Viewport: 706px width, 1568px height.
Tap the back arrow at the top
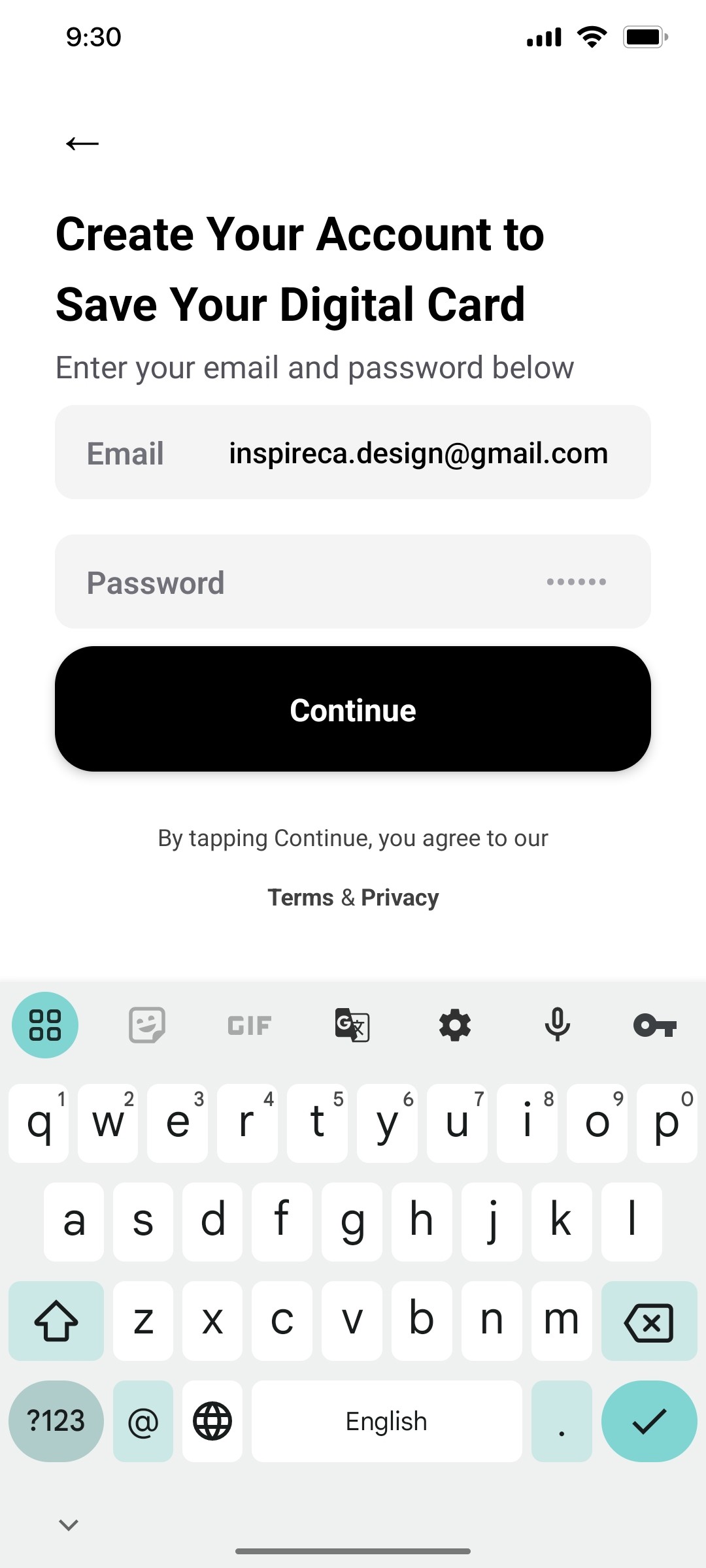pyautogui.click(x=81, y=142)
